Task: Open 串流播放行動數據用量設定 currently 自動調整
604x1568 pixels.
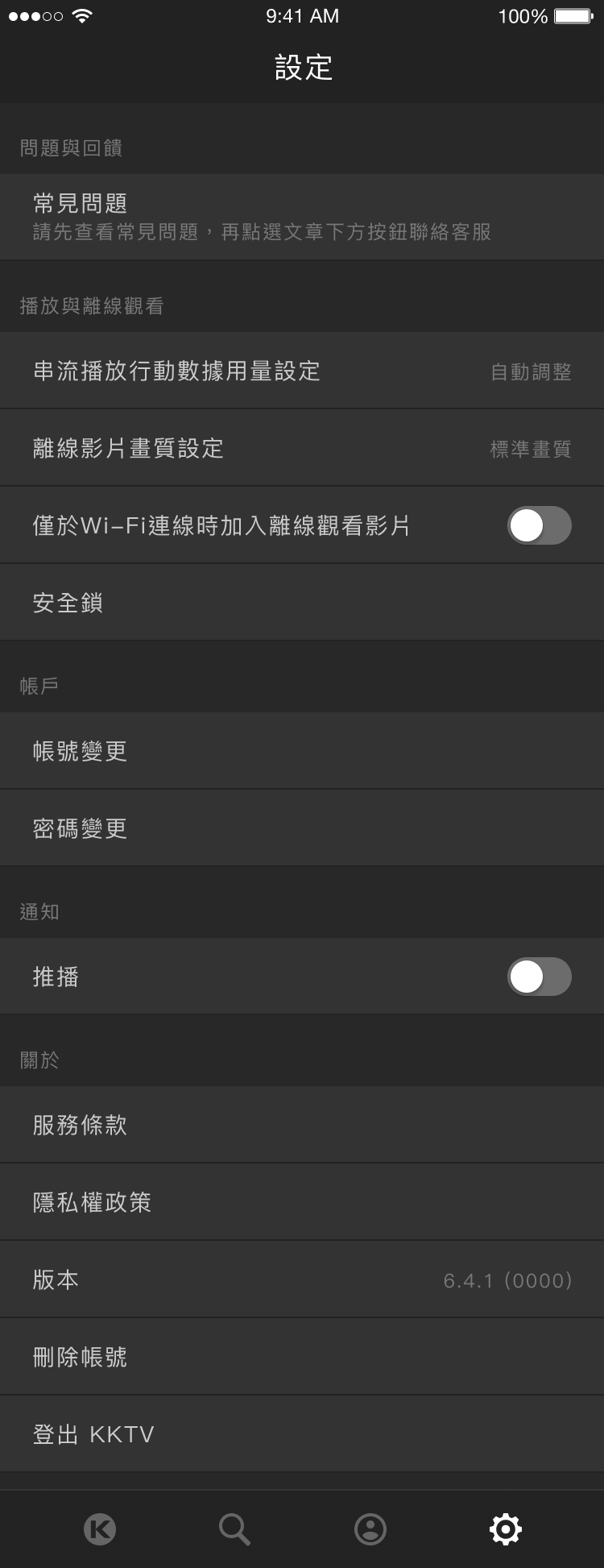Action: [x=302, y=371]
